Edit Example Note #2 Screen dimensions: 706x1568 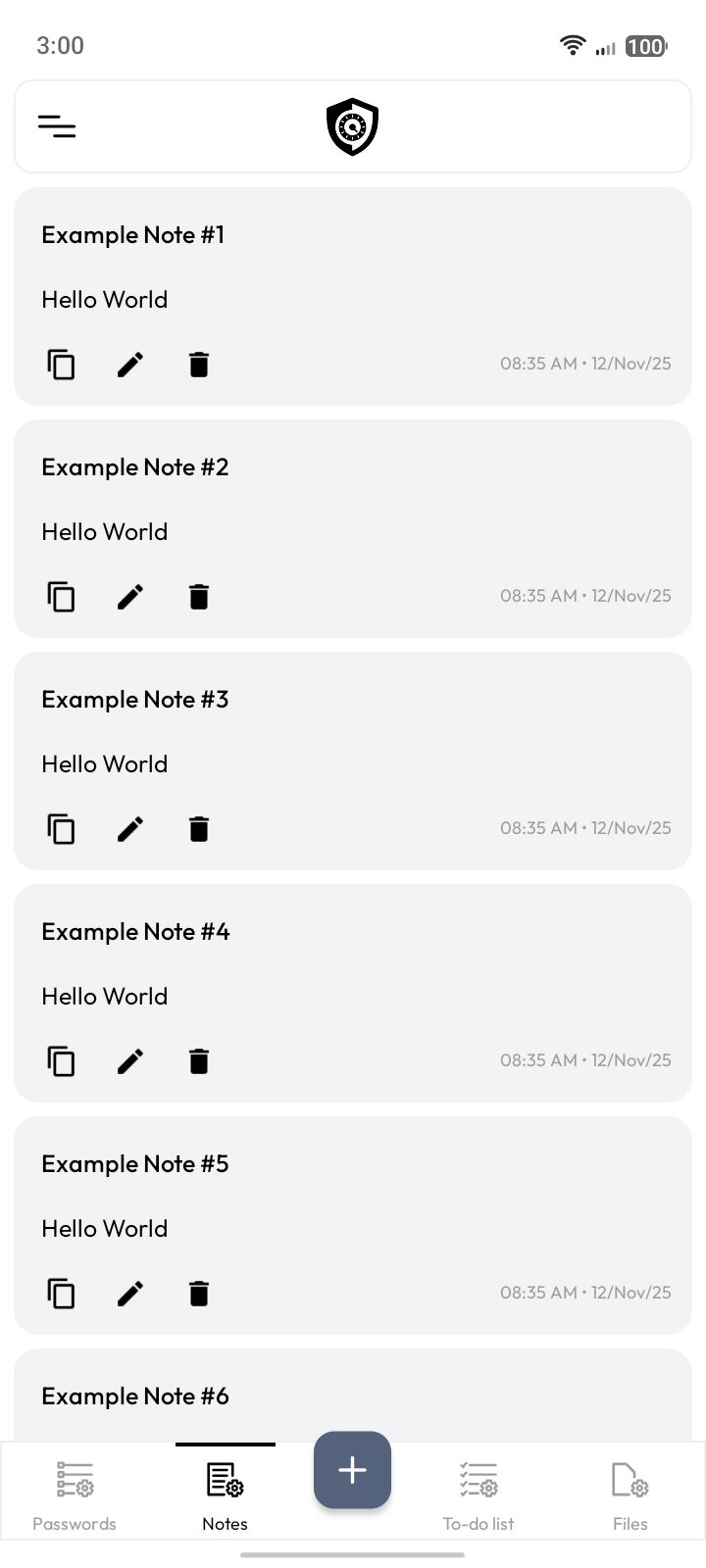130,597
